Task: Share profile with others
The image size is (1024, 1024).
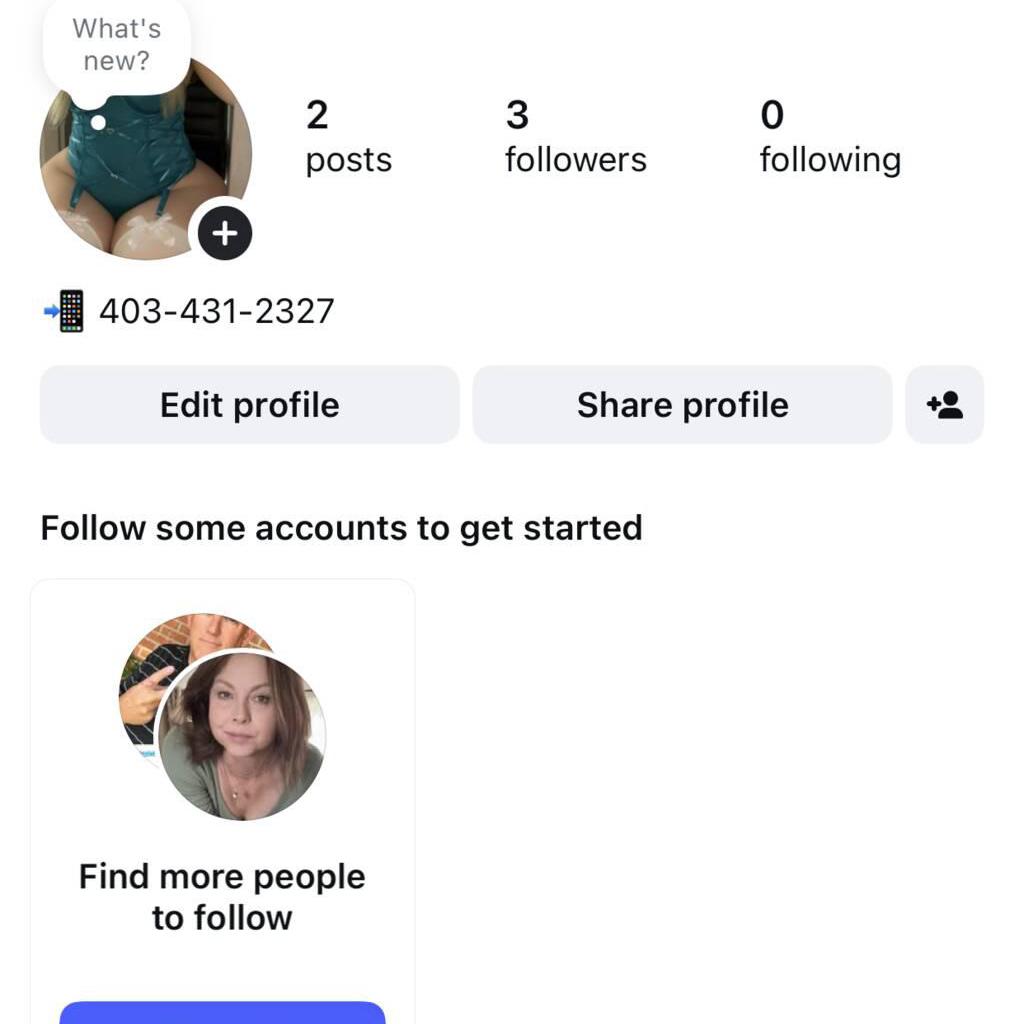Action: click(682, 405)
